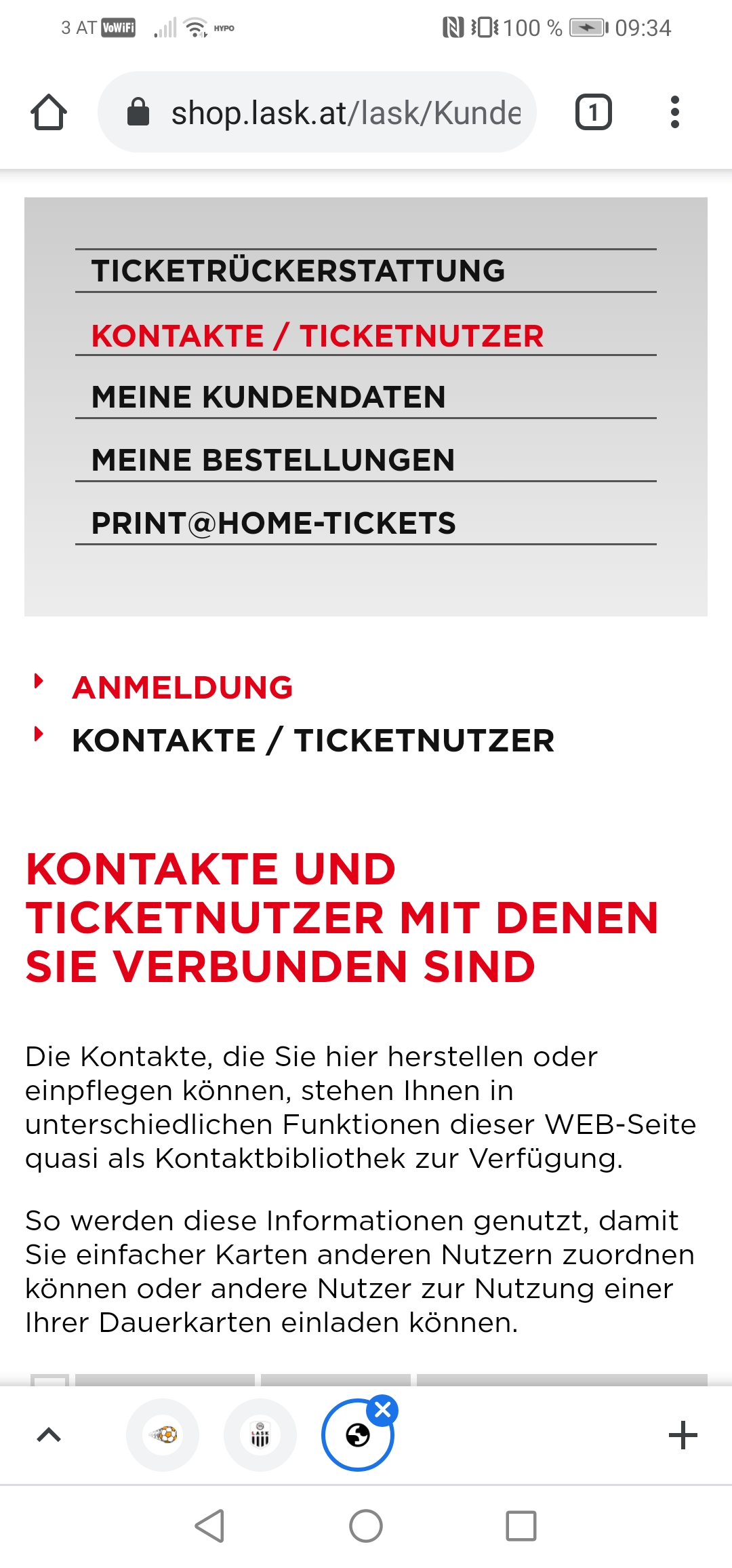
Task: Go to the browser home page
Action: 49,112
